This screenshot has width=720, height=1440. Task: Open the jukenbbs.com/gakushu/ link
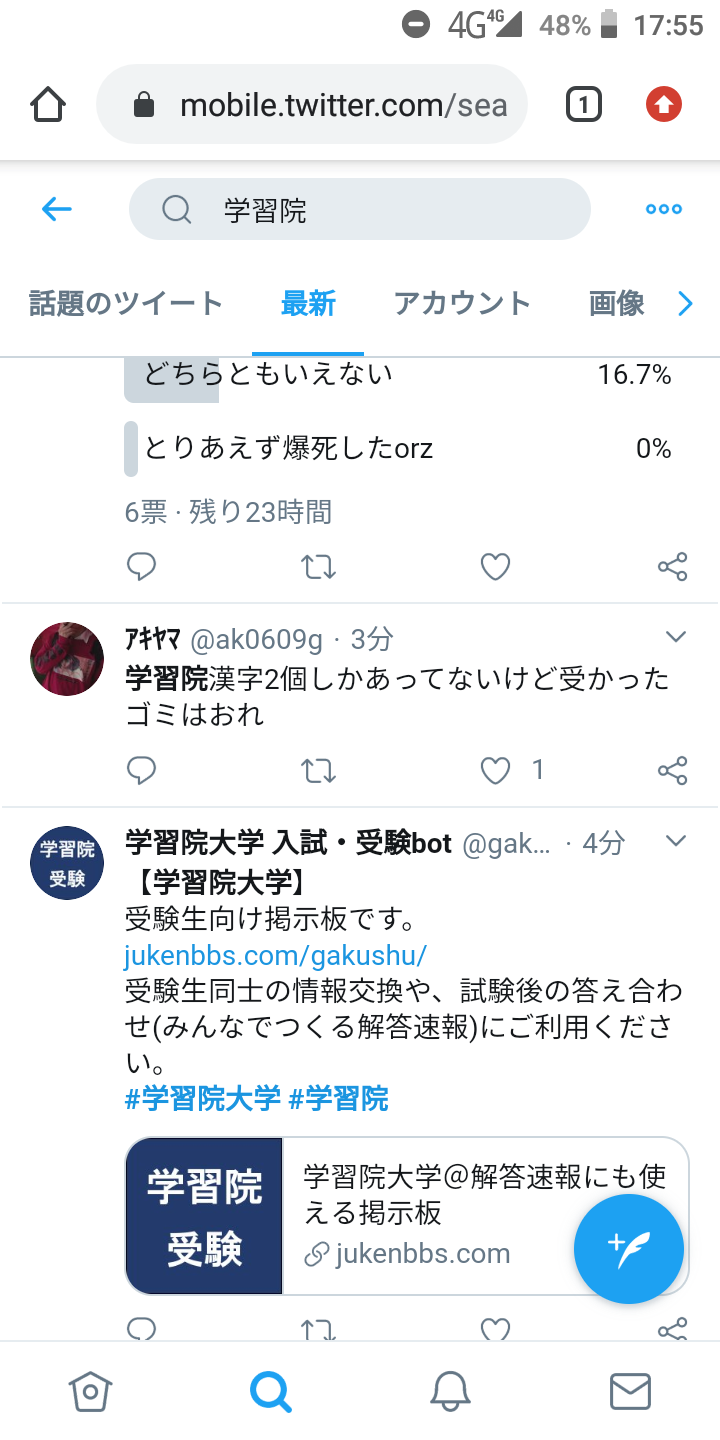pyautogui.click(x=276, y=954)
